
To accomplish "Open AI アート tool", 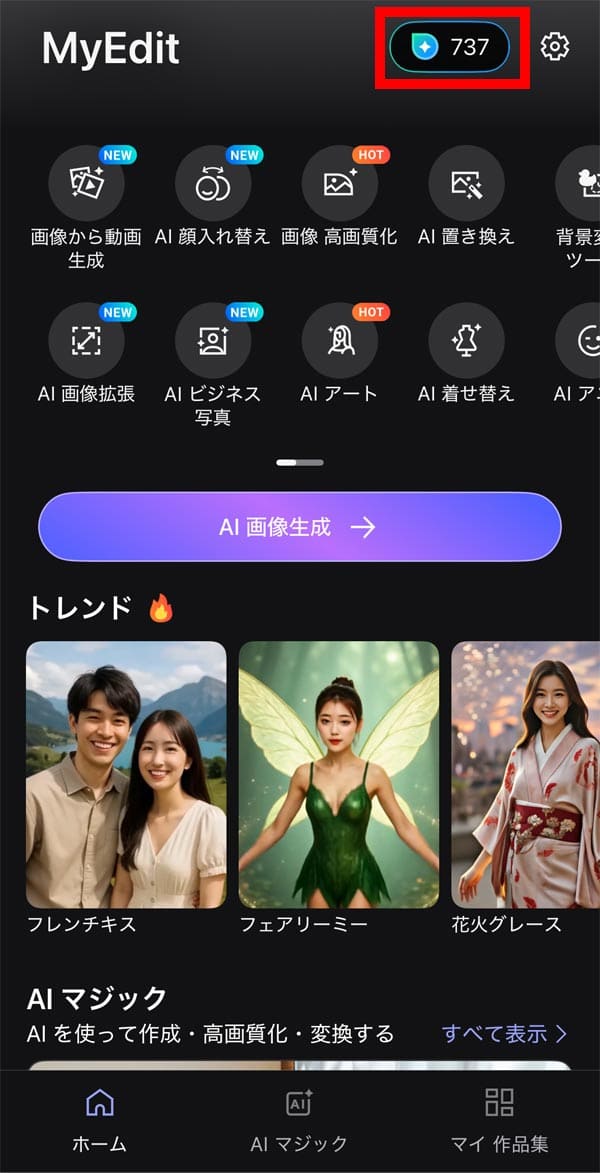I will pos(339,341).
